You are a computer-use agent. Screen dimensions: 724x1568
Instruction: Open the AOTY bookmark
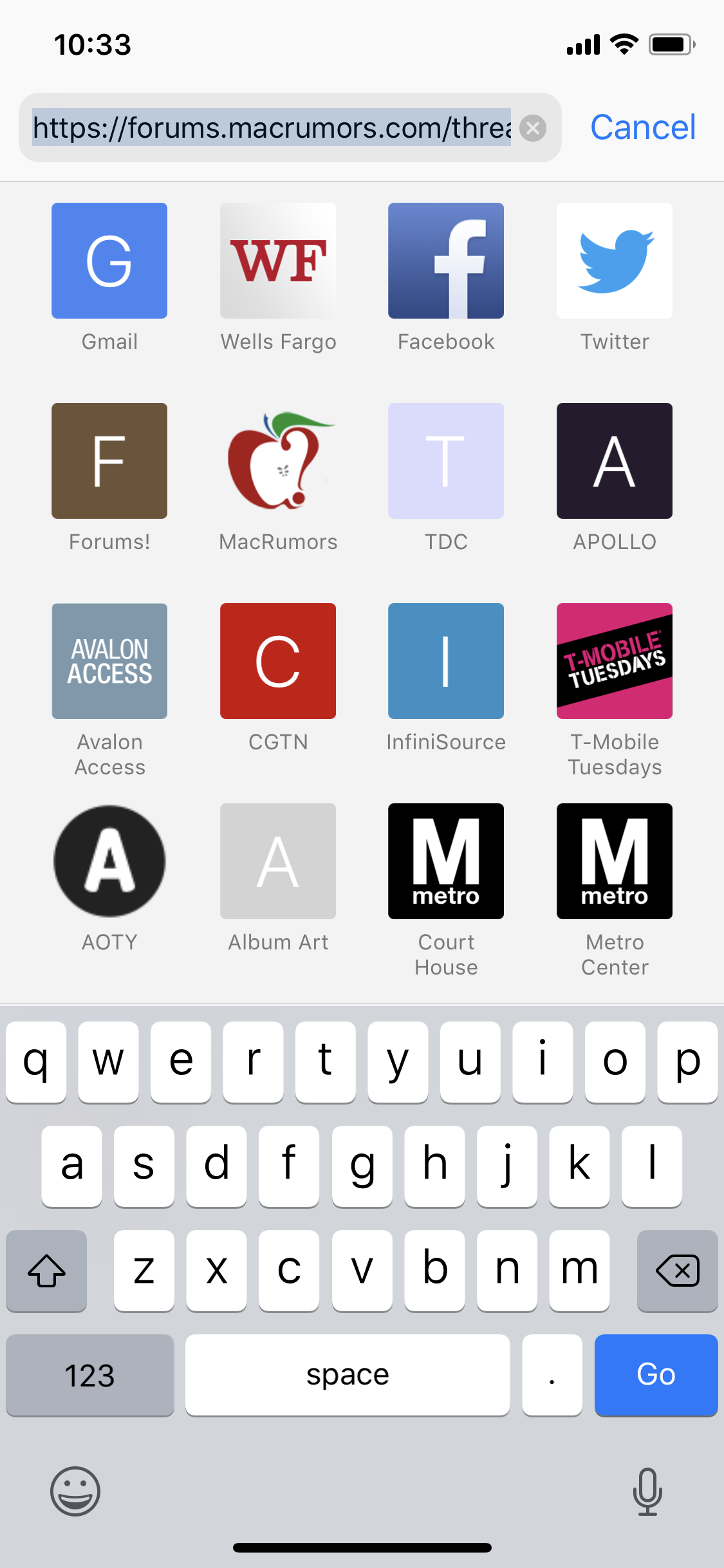coord(109,861)
